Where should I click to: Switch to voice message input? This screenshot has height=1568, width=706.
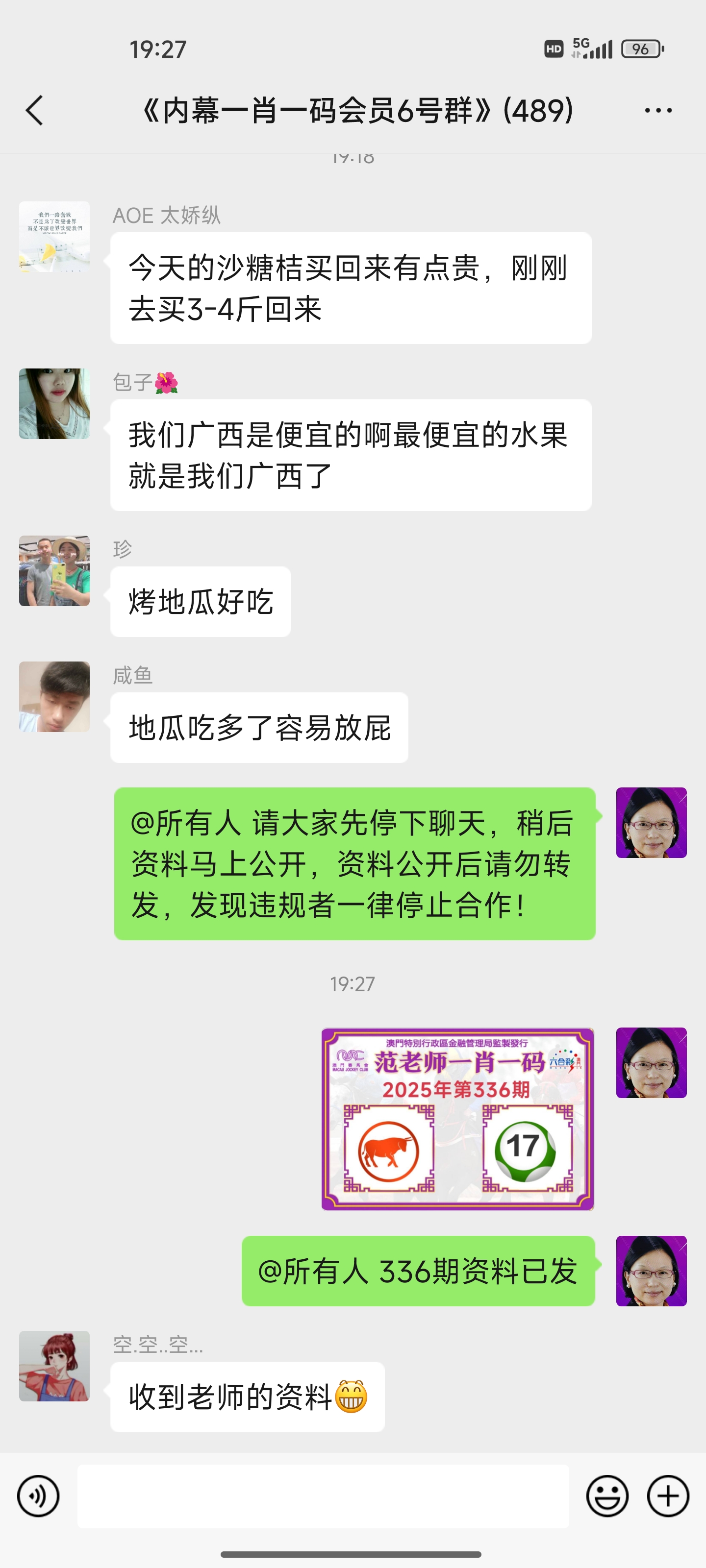38,1495
